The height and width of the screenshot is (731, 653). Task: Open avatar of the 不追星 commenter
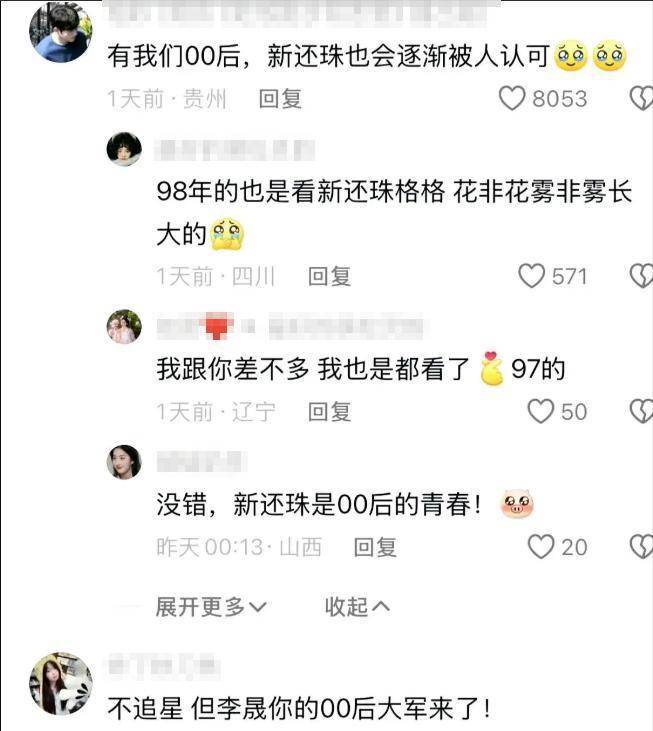coord(60,683)
